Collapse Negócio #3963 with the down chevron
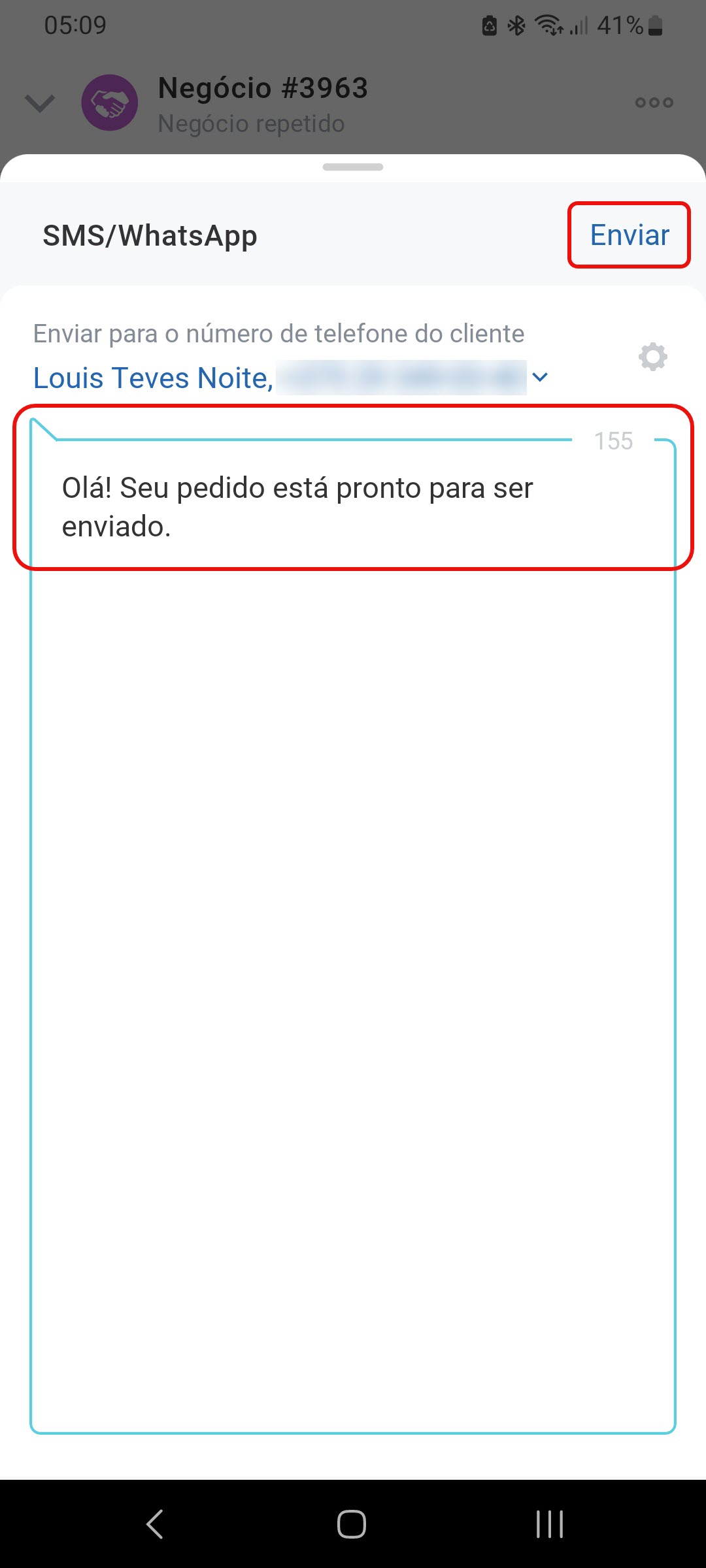 pyautogui.click(x=40, y=103)
